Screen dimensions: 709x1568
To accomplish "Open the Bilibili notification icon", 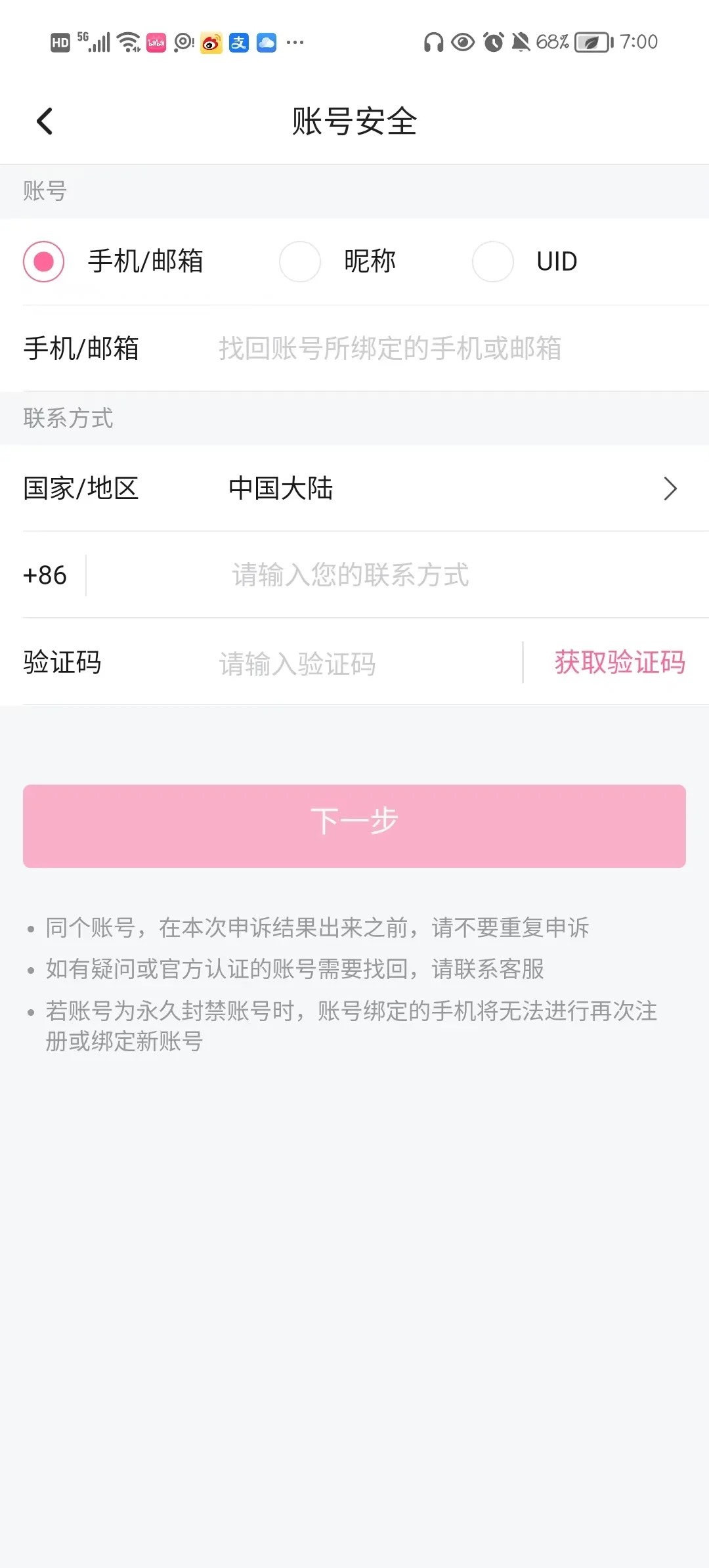I will 155,41.
